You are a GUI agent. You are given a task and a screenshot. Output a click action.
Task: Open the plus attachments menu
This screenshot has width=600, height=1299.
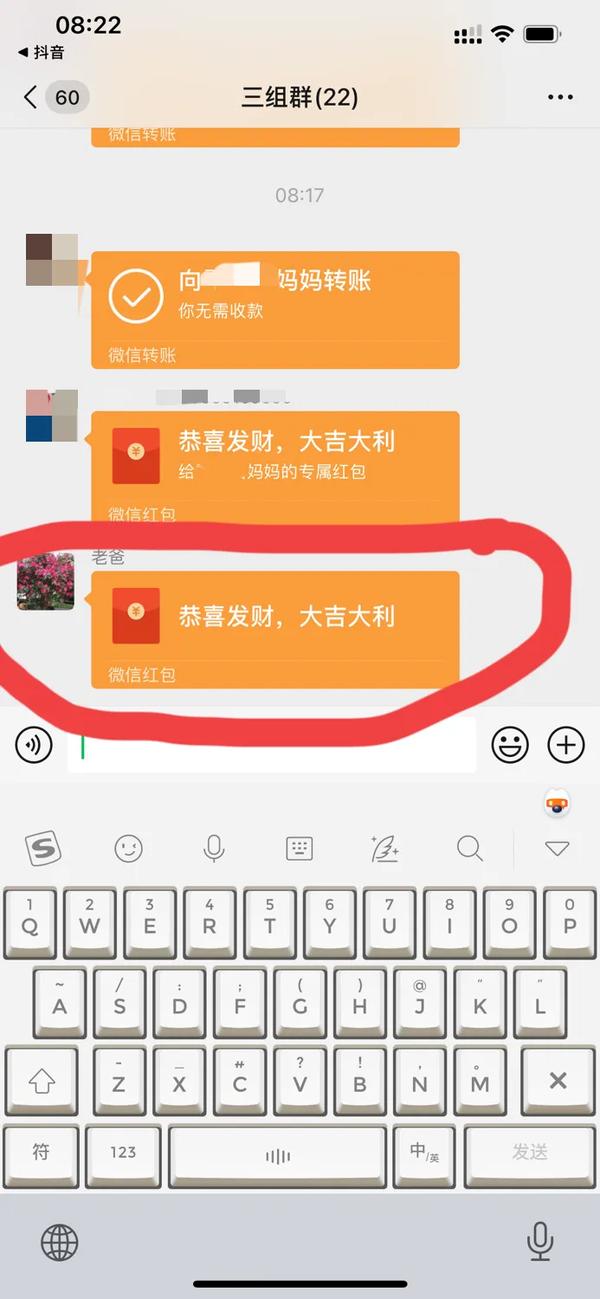tap(566, 745)
